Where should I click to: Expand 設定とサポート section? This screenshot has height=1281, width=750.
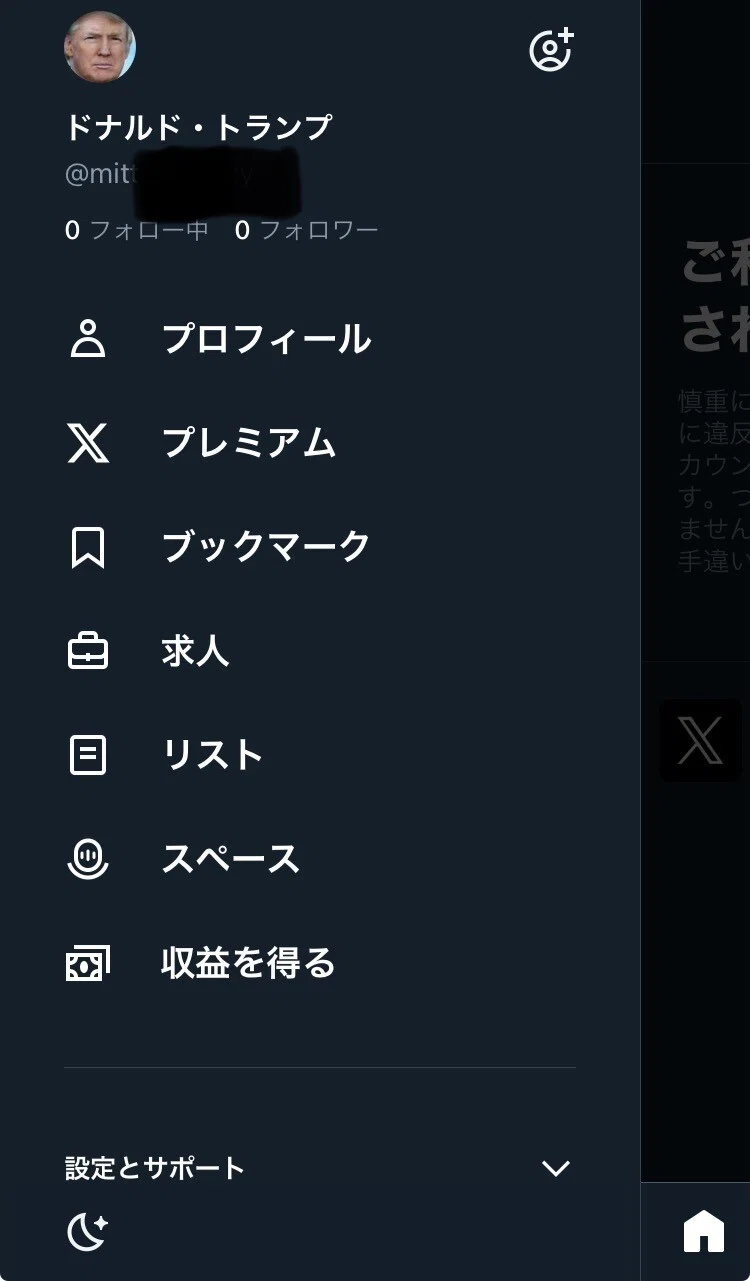coord(319,1168)
